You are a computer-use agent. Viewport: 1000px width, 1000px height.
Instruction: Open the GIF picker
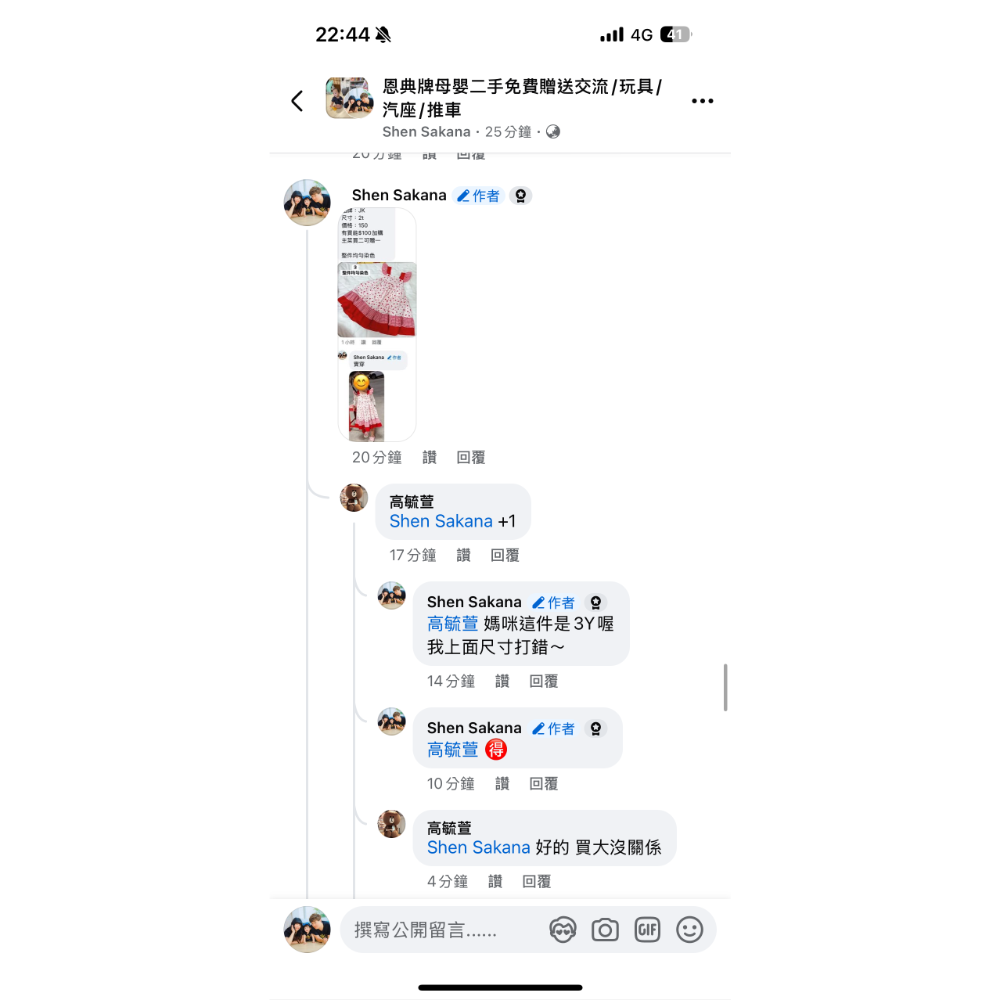point(647,930)
